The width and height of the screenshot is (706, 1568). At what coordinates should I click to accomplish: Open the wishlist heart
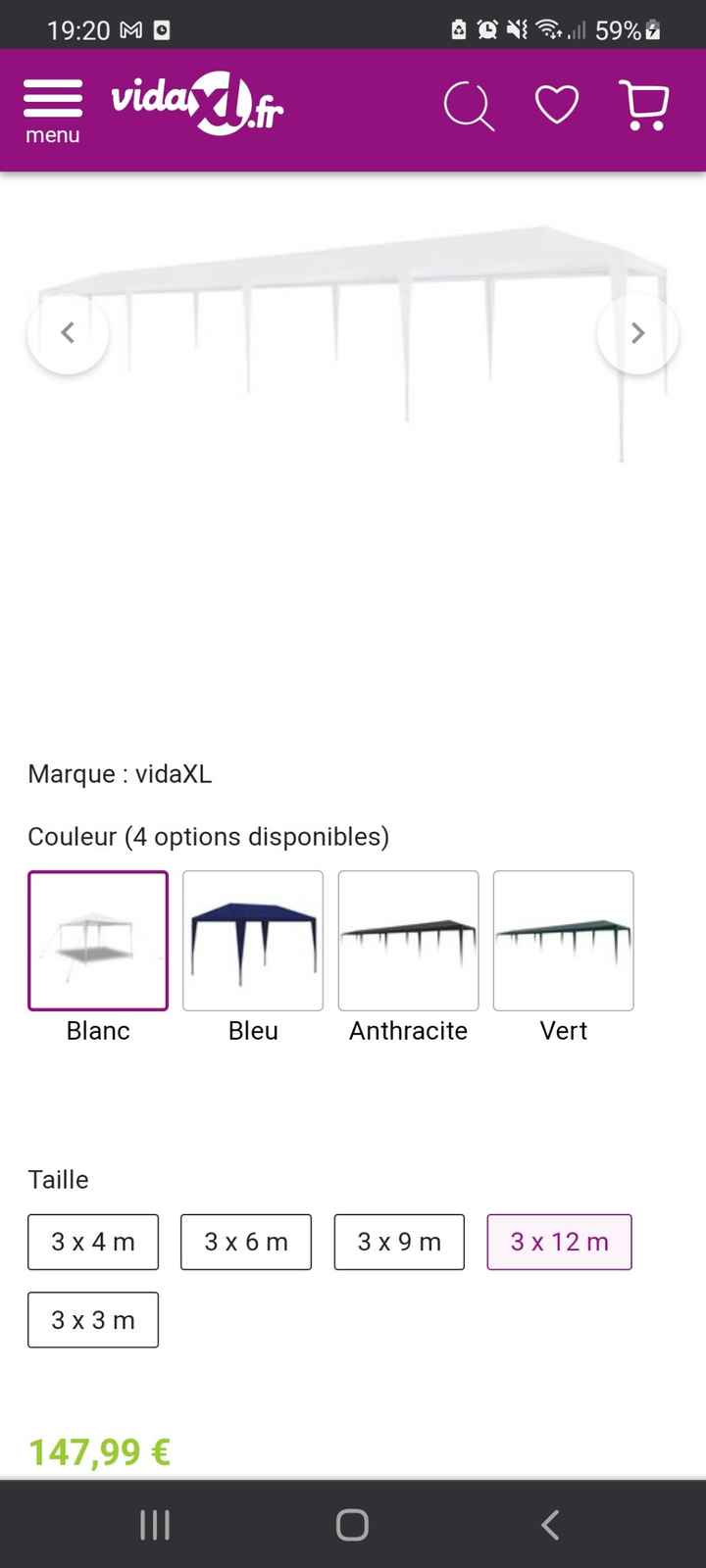tap(556, 106)
